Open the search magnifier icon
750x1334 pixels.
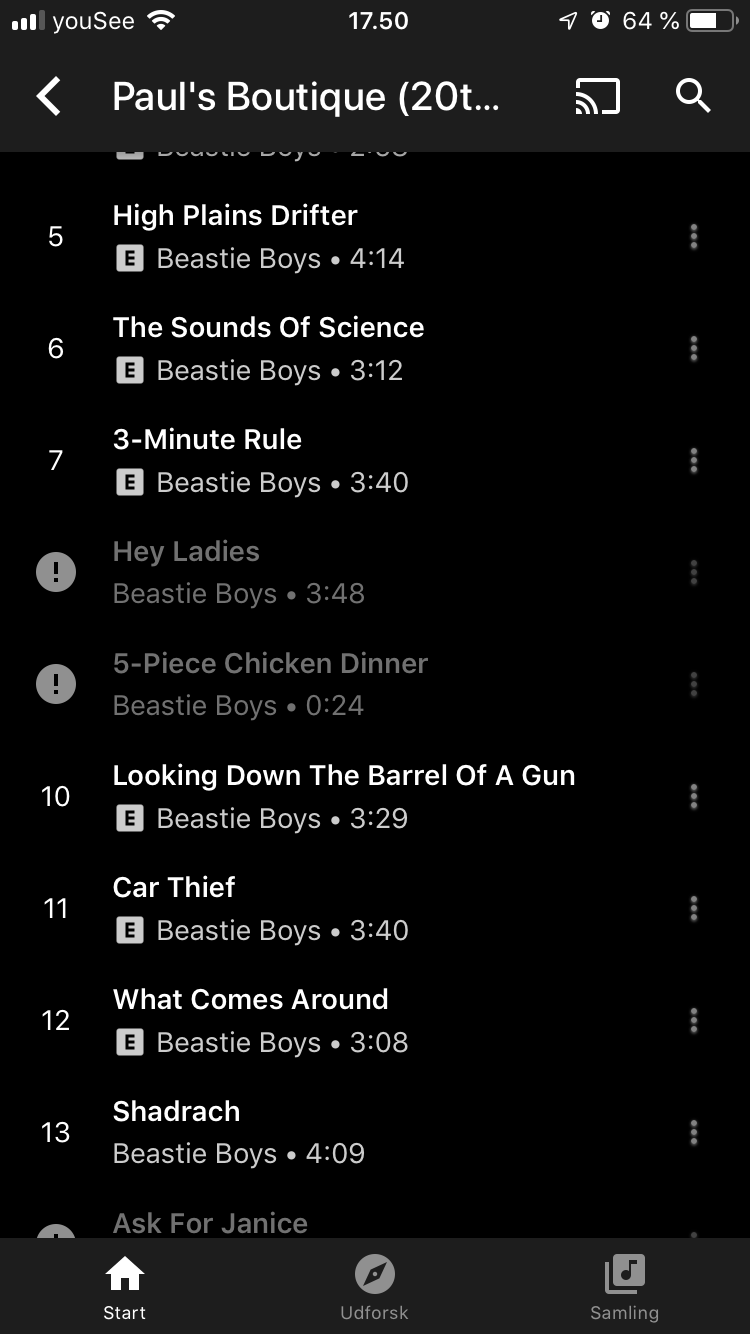[693, 96]
